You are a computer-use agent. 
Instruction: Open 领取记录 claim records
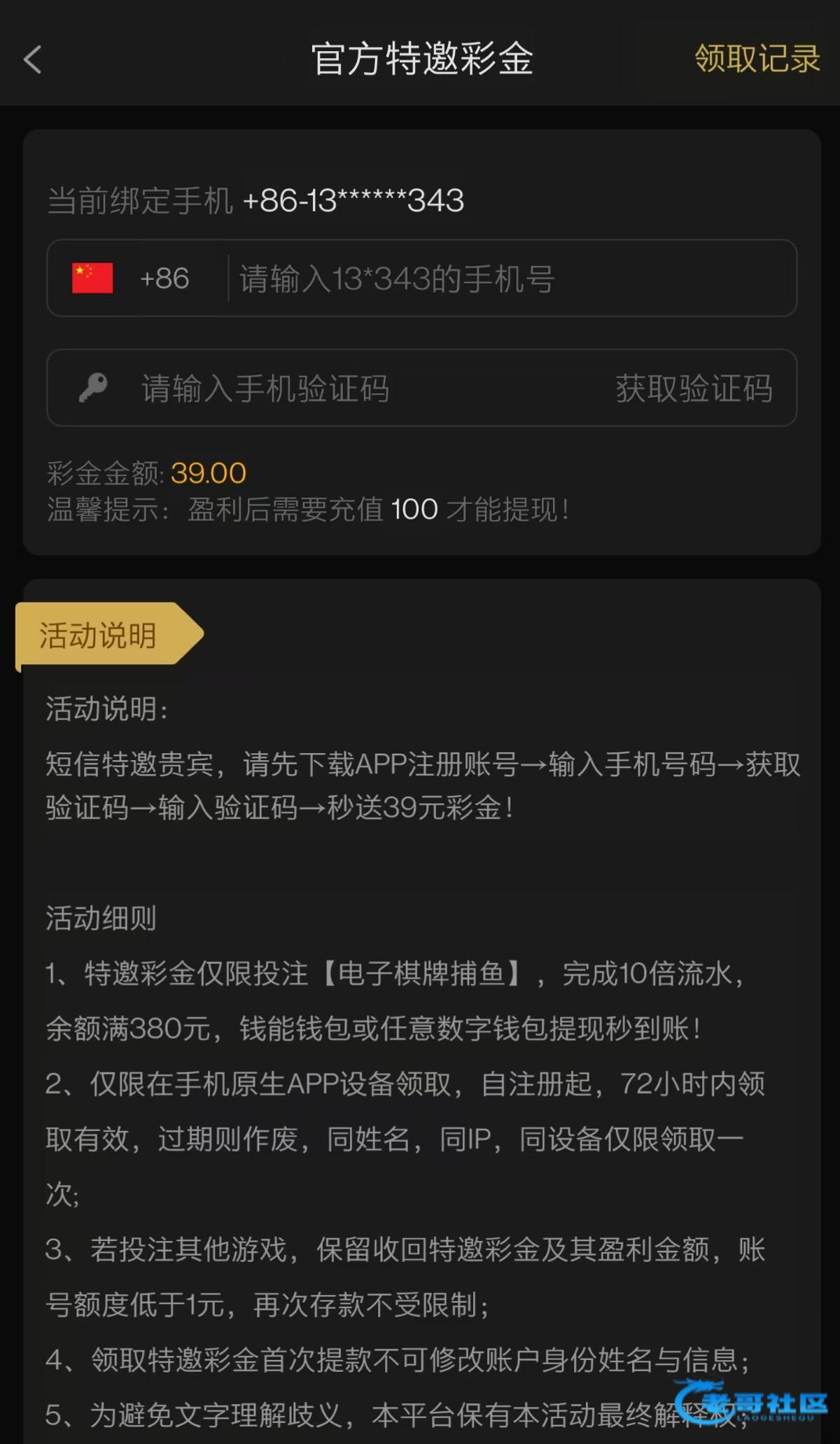click(x=757, y=59)
